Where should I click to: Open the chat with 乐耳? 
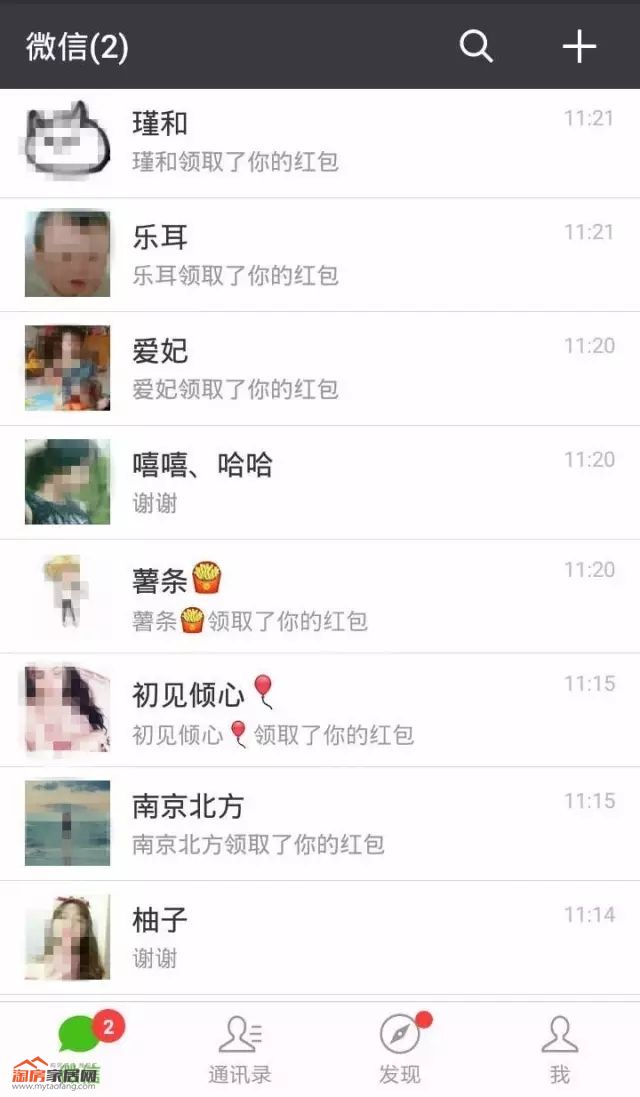point(320,255)
